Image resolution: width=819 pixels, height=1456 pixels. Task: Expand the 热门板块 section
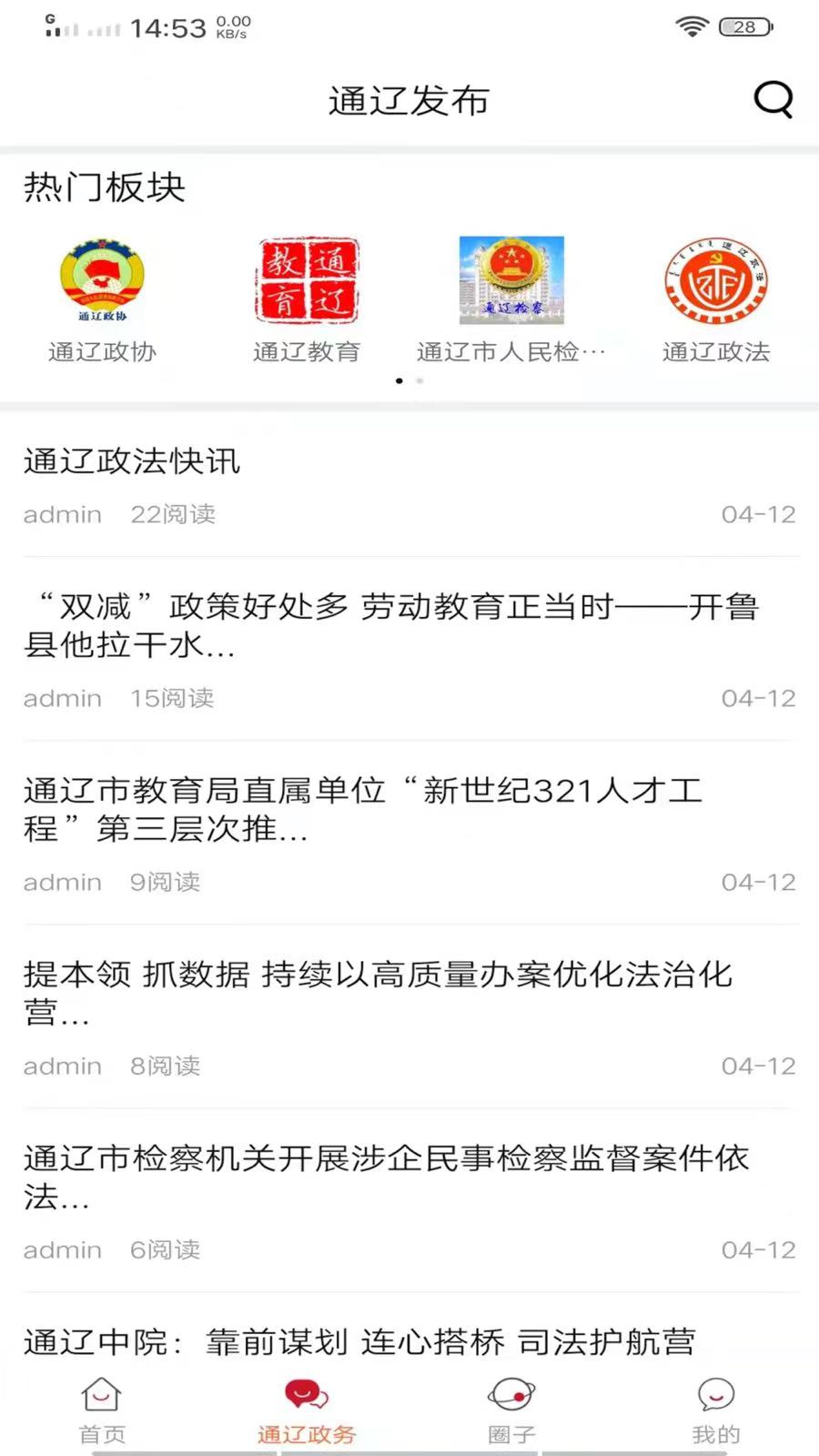click(105, 187)
